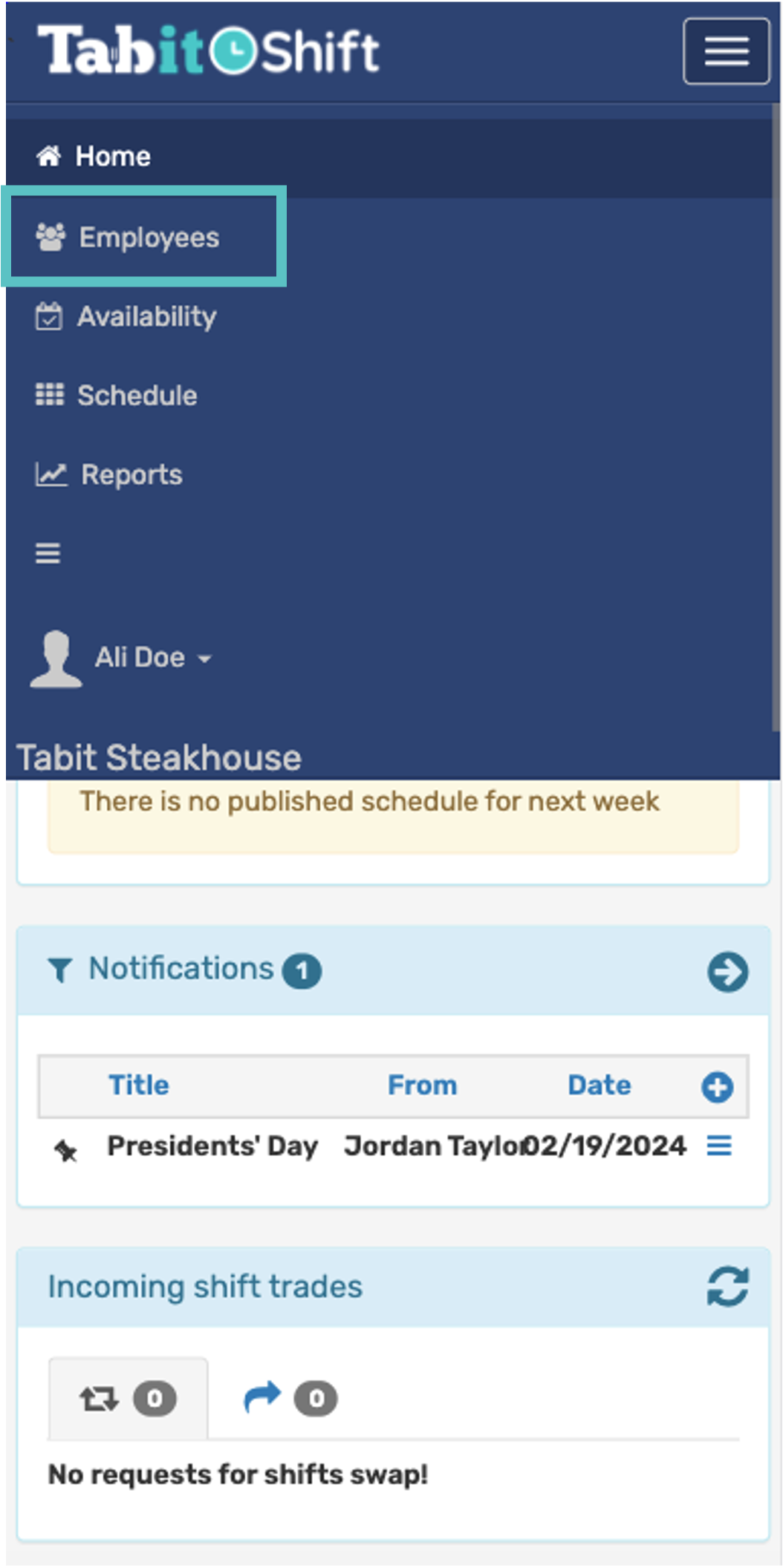The width and height of the screenshot is (783, 1568).
Task: Select the swap requests tab
Action: (x=128, y=1399)
